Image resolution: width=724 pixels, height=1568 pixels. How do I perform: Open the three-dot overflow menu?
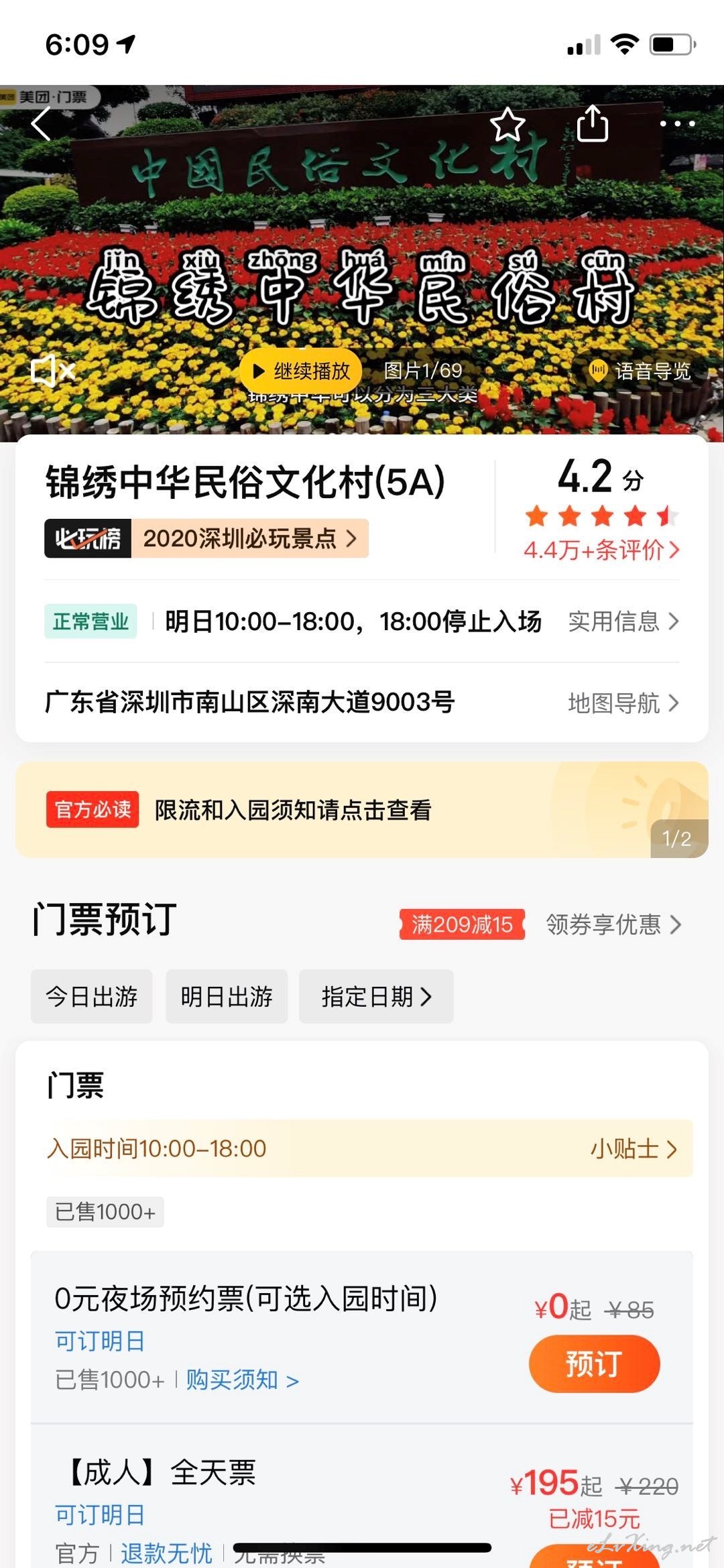pos(677,123)
